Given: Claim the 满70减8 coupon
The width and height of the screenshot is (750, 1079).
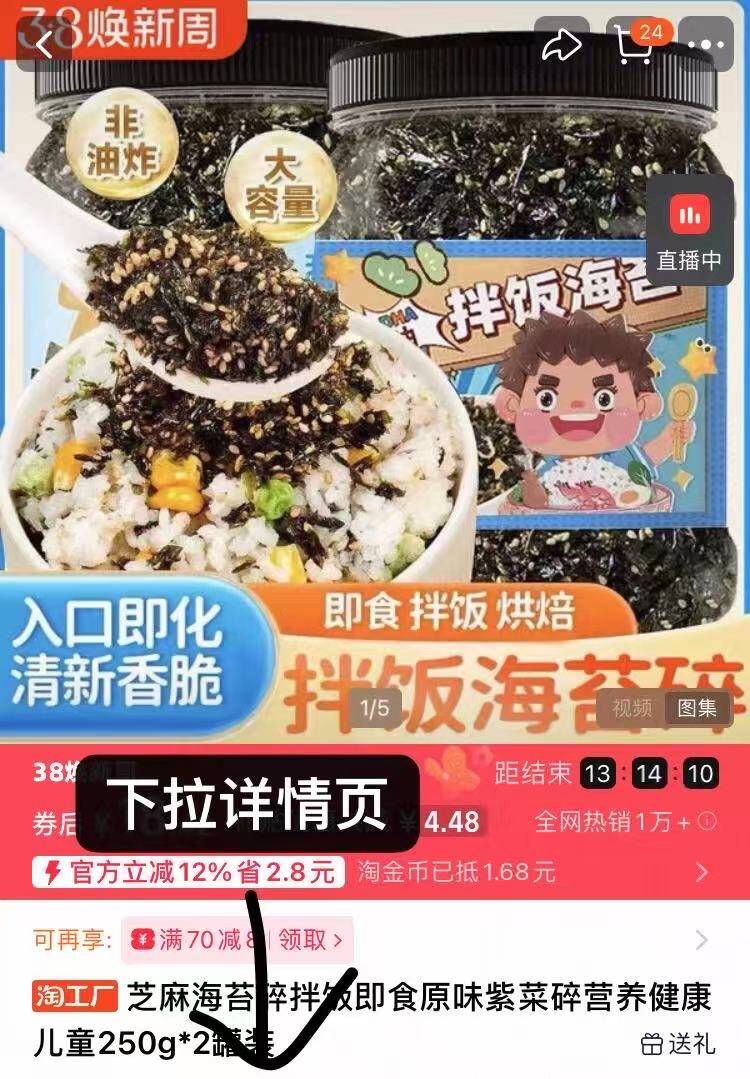Looking at the screenshot, I should (310, 940).
